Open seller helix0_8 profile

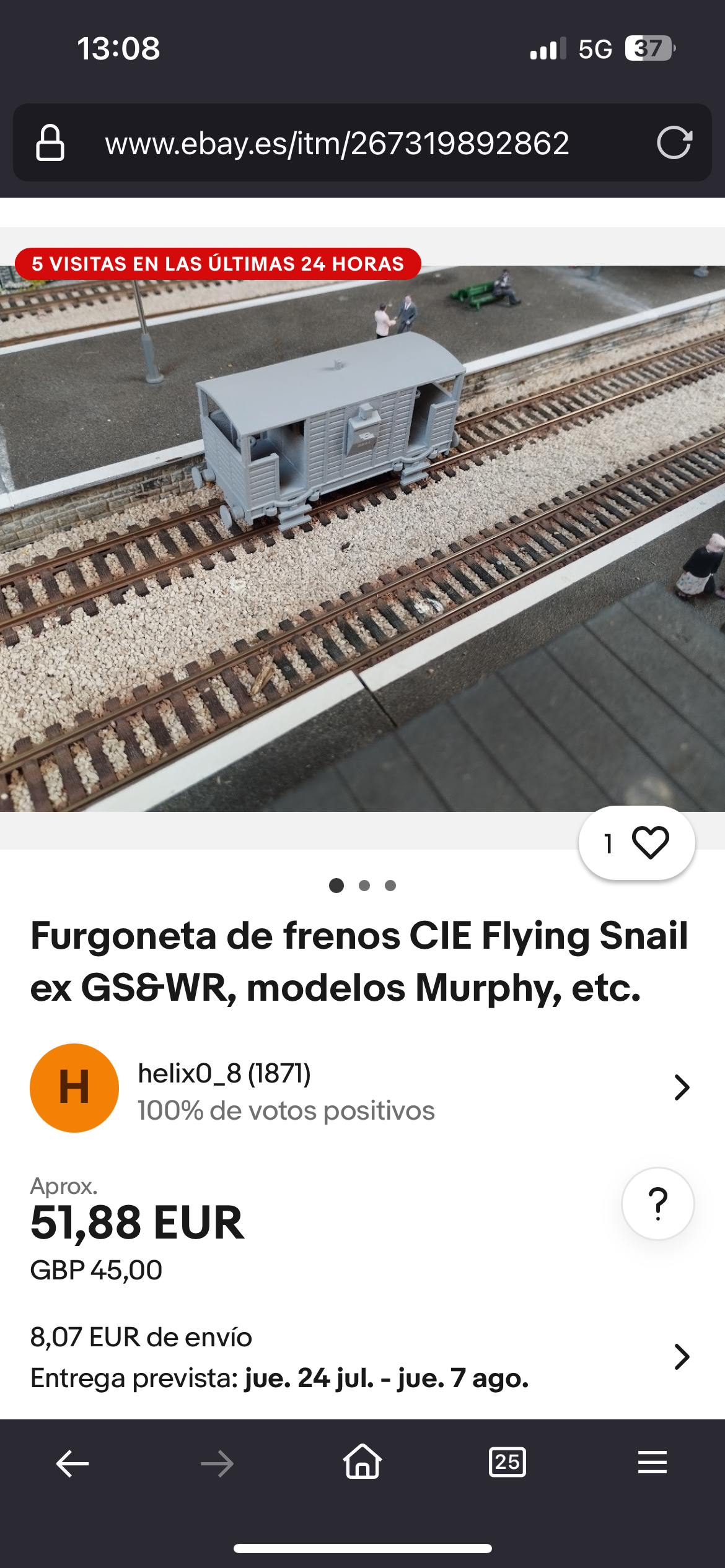coord(362,1088)
